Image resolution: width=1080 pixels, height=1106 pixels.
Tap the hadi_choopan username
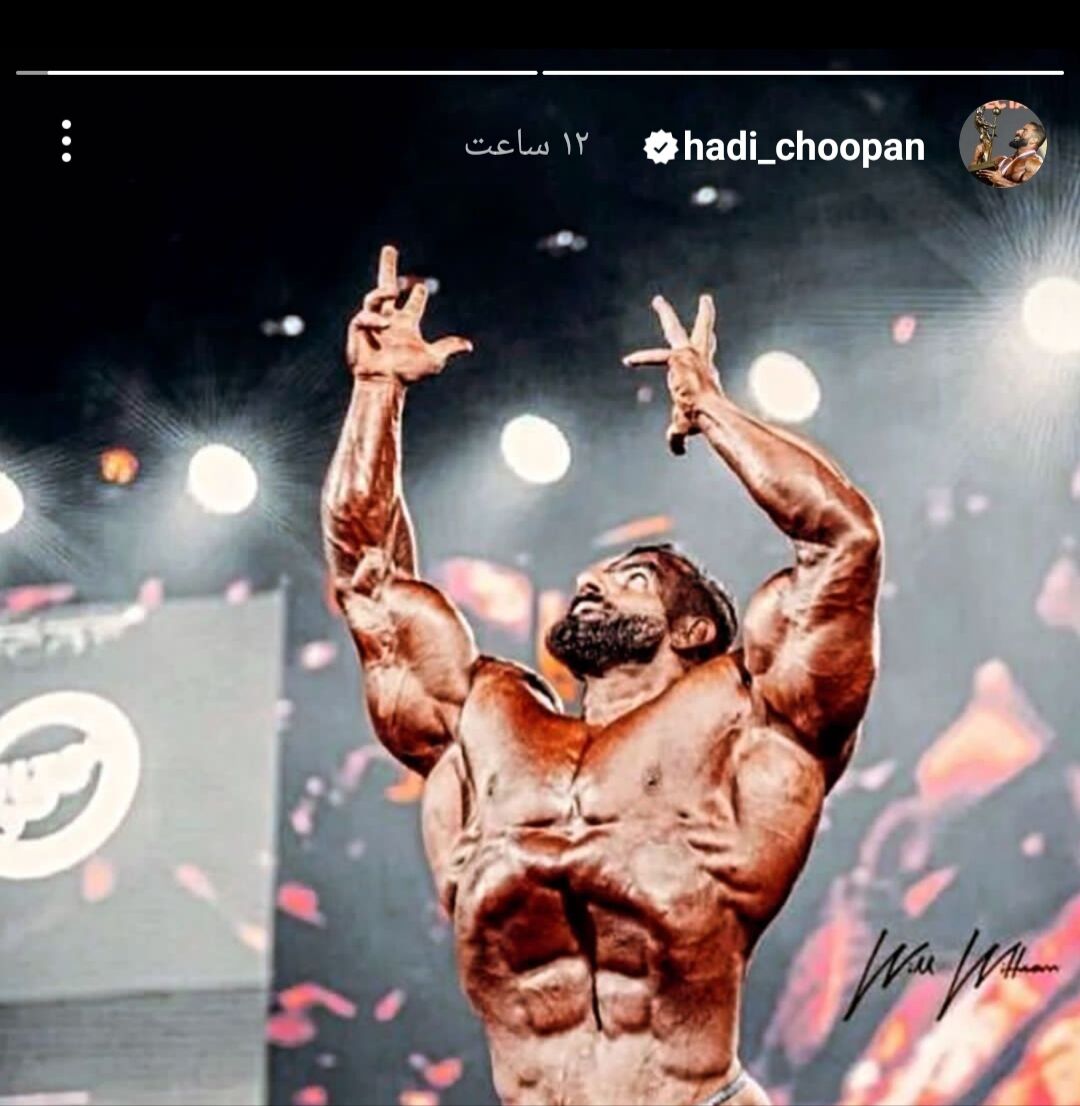pos(803,147)
